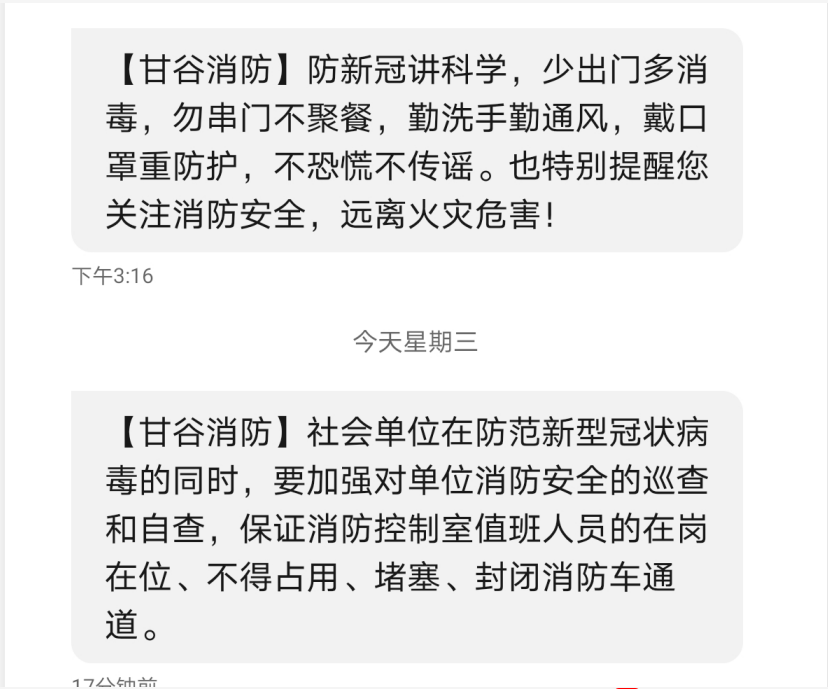Tap the 甘谷消防 message about 防新冠讲科学
The width and height of the screenshot is (828, 689).
coord(406,141)
